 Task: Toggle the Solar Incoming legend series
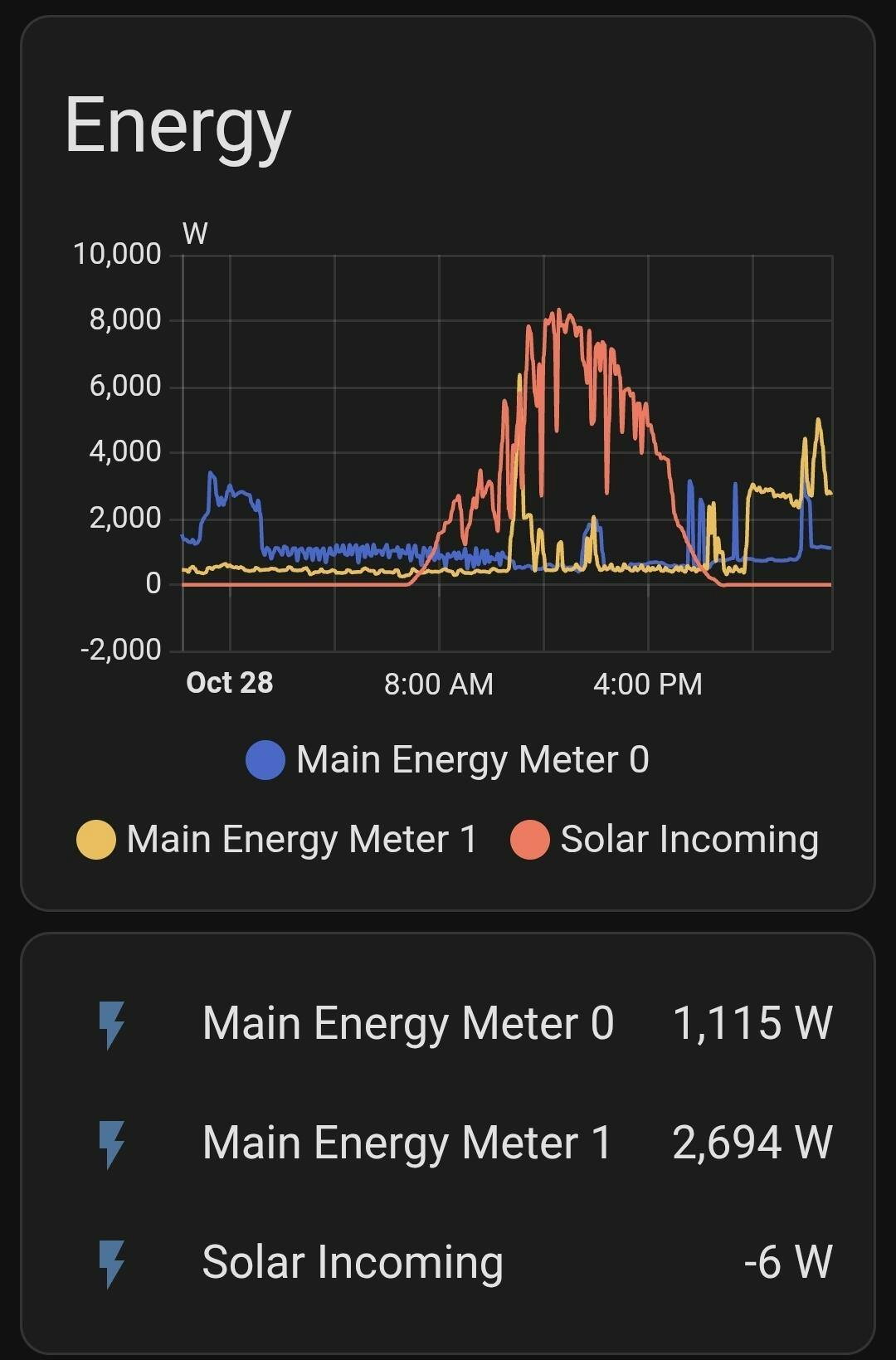tap(665, 839)
